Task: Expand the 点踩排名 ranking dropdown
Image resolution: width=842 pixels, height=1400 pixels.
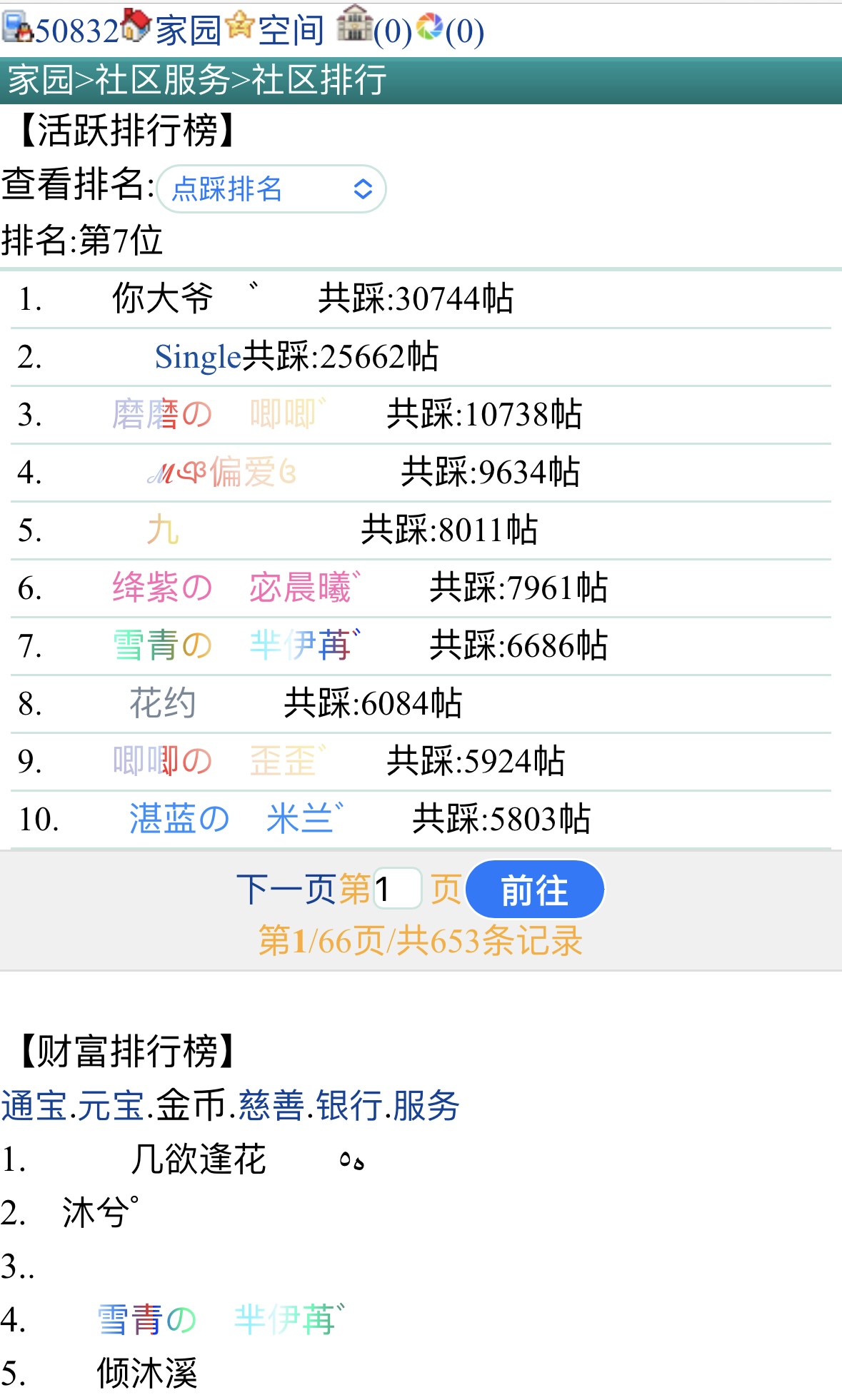Action: pyautogui.click(x=271, y=189)
